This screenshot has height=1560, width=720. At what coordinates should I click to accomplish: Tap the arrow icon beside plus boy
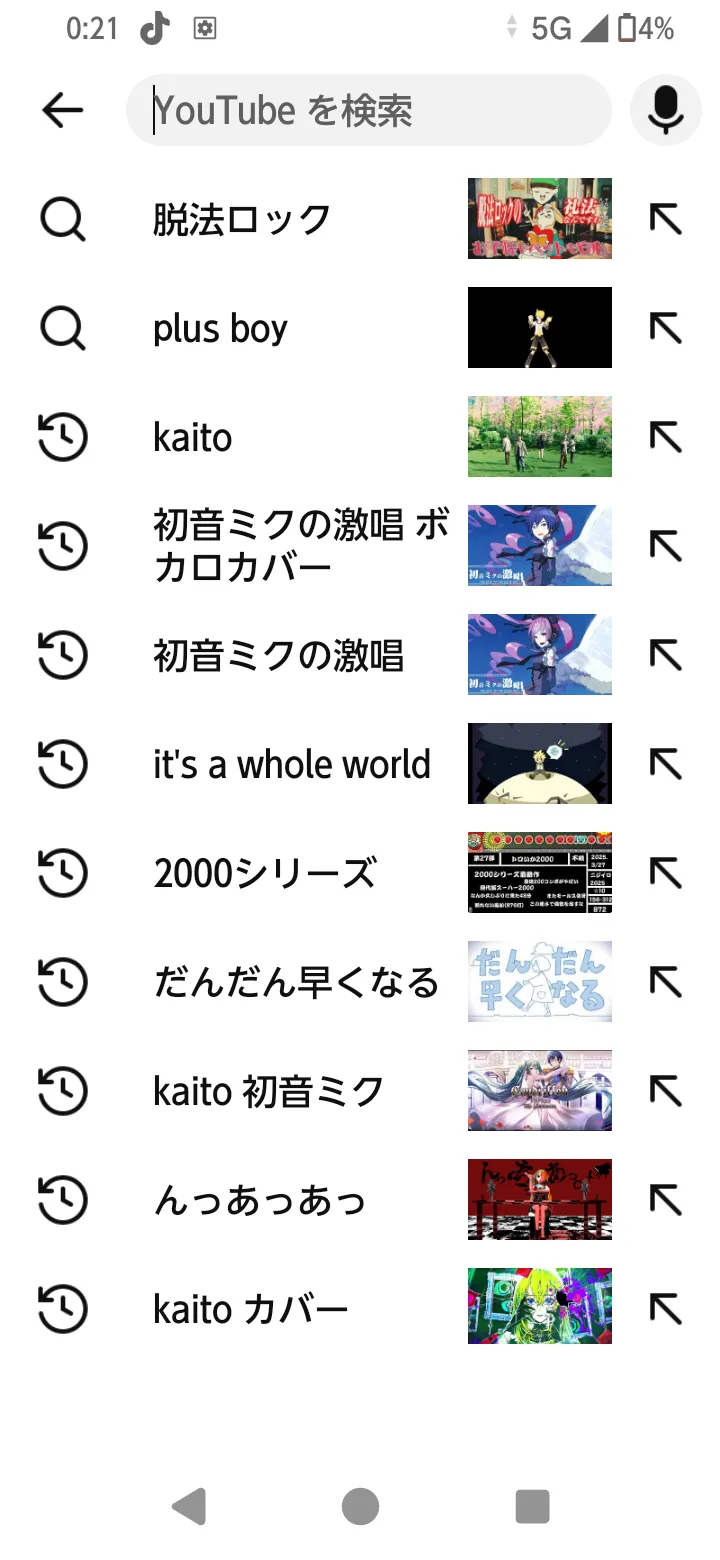click(665, 328)
